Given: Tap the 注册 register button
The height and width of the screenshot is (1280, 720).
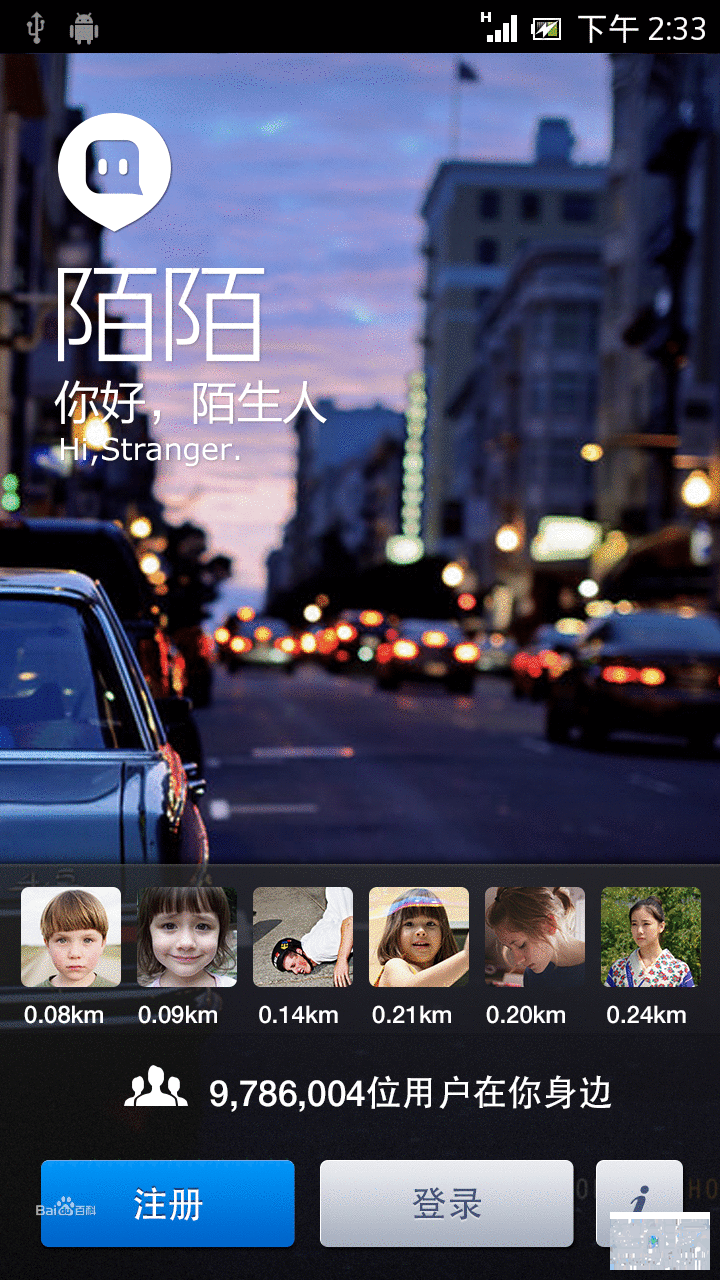Looking at the screenshot, I should tap(168, 1203).
